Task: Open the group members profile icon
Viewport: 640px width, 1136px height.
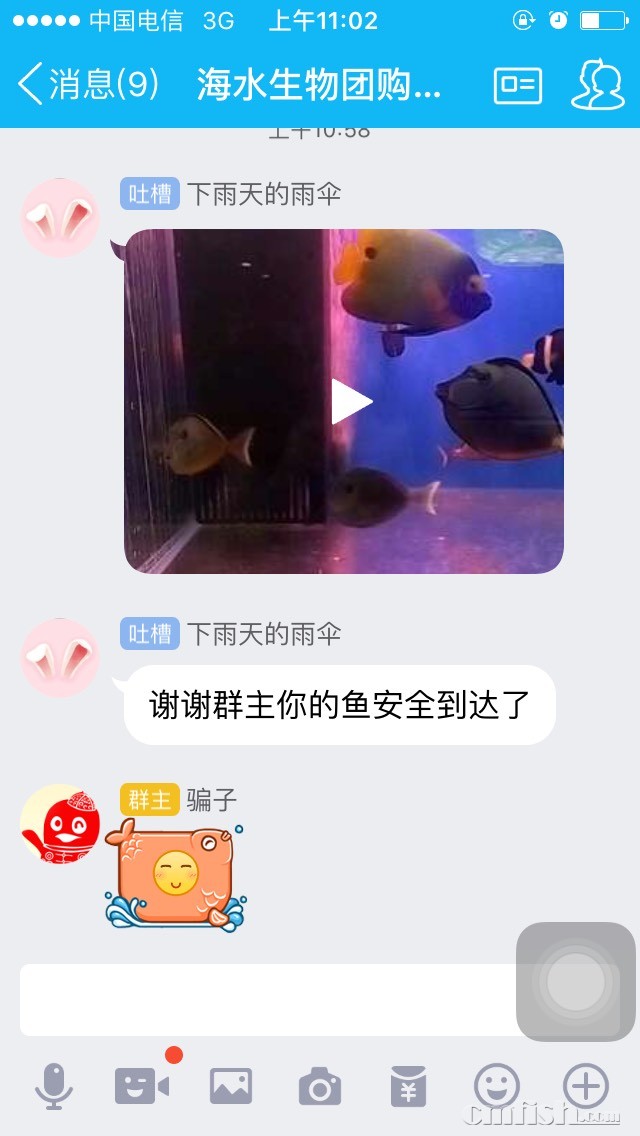Action: tap(597, 85)
